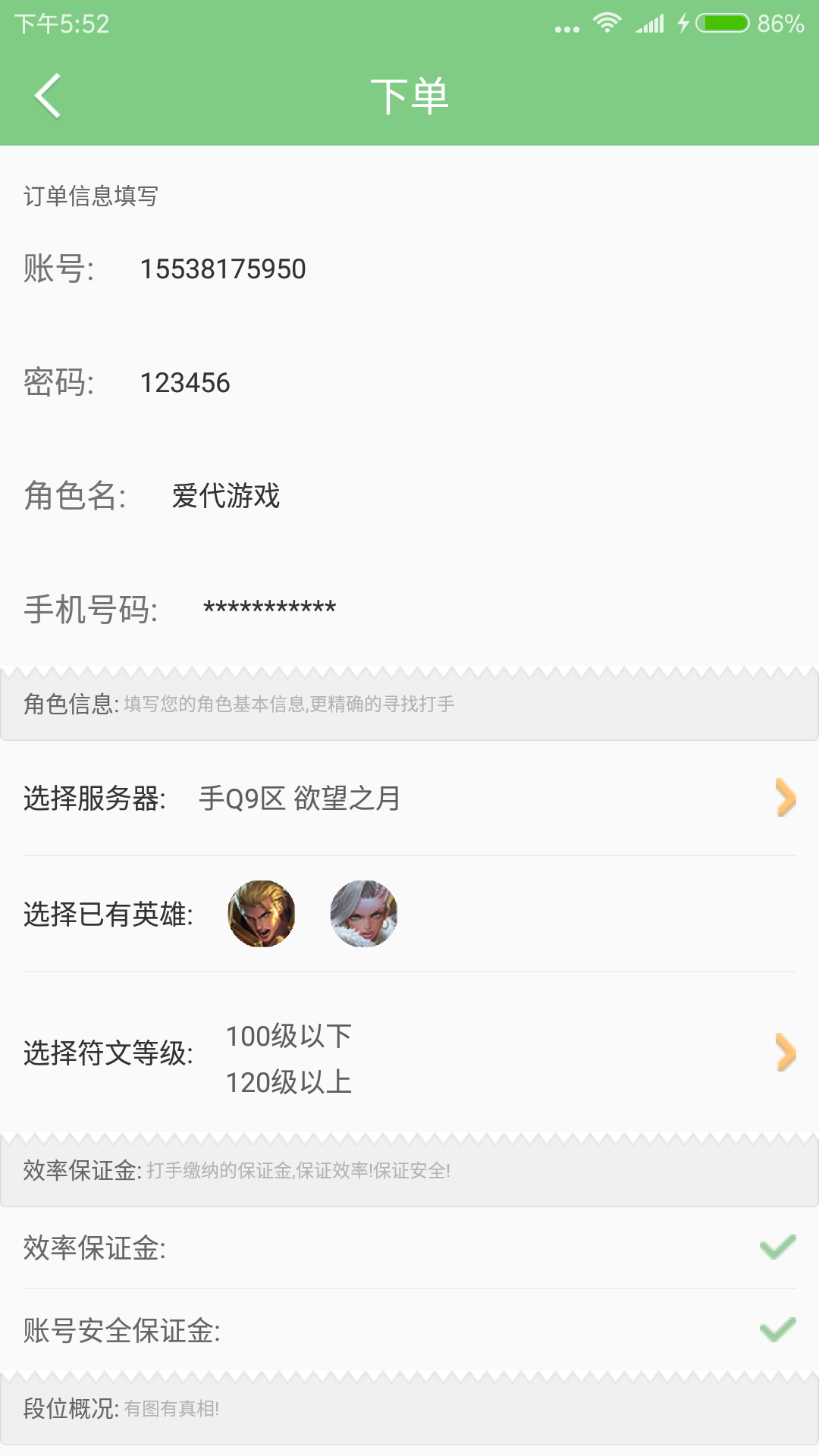Toggle the 效率保证金 checkmark
Image resolution: width=819 pixels, height=1456 pixels.
click(778, 1247)
